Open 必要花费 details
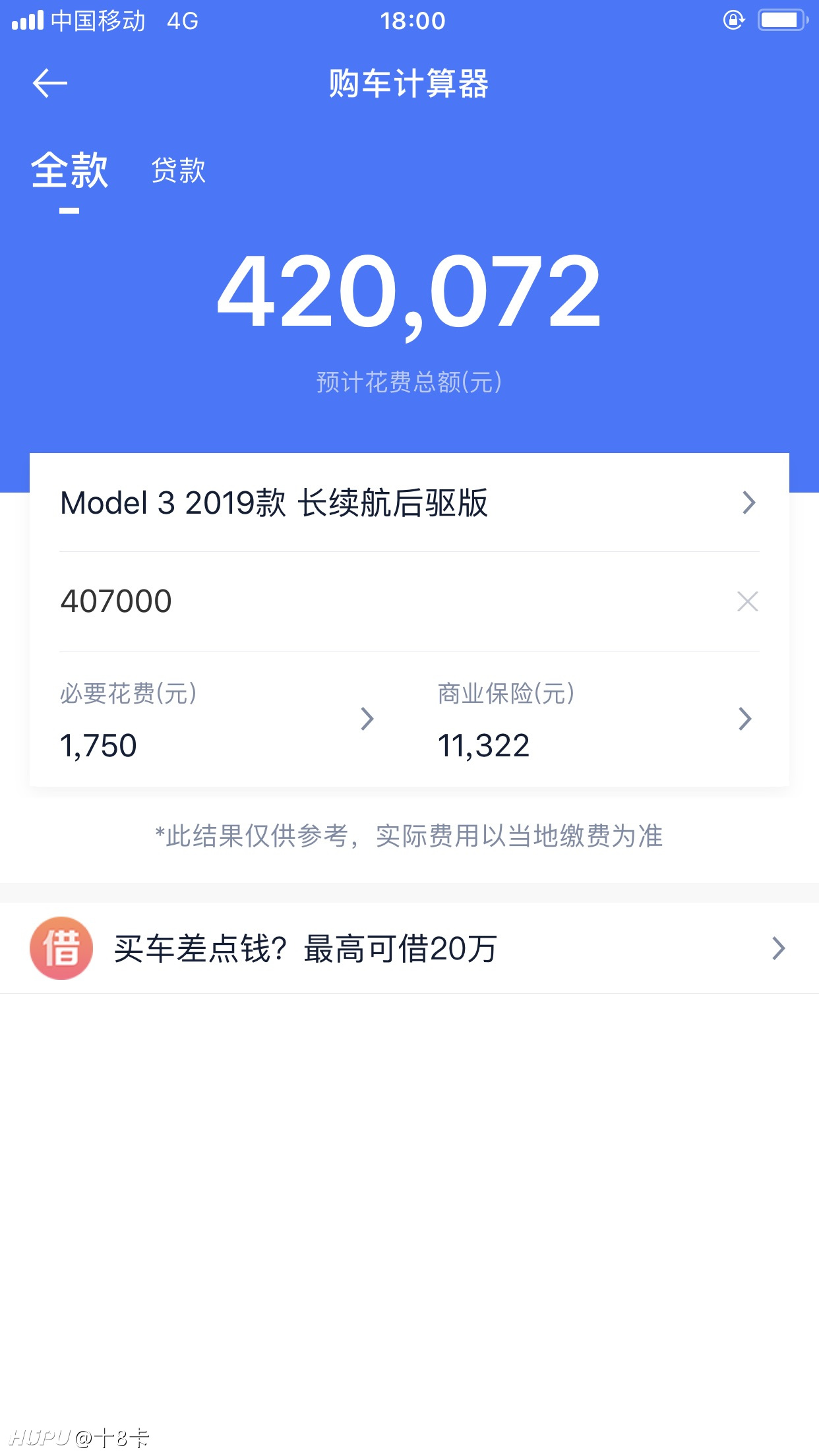 tap(218, 719)
